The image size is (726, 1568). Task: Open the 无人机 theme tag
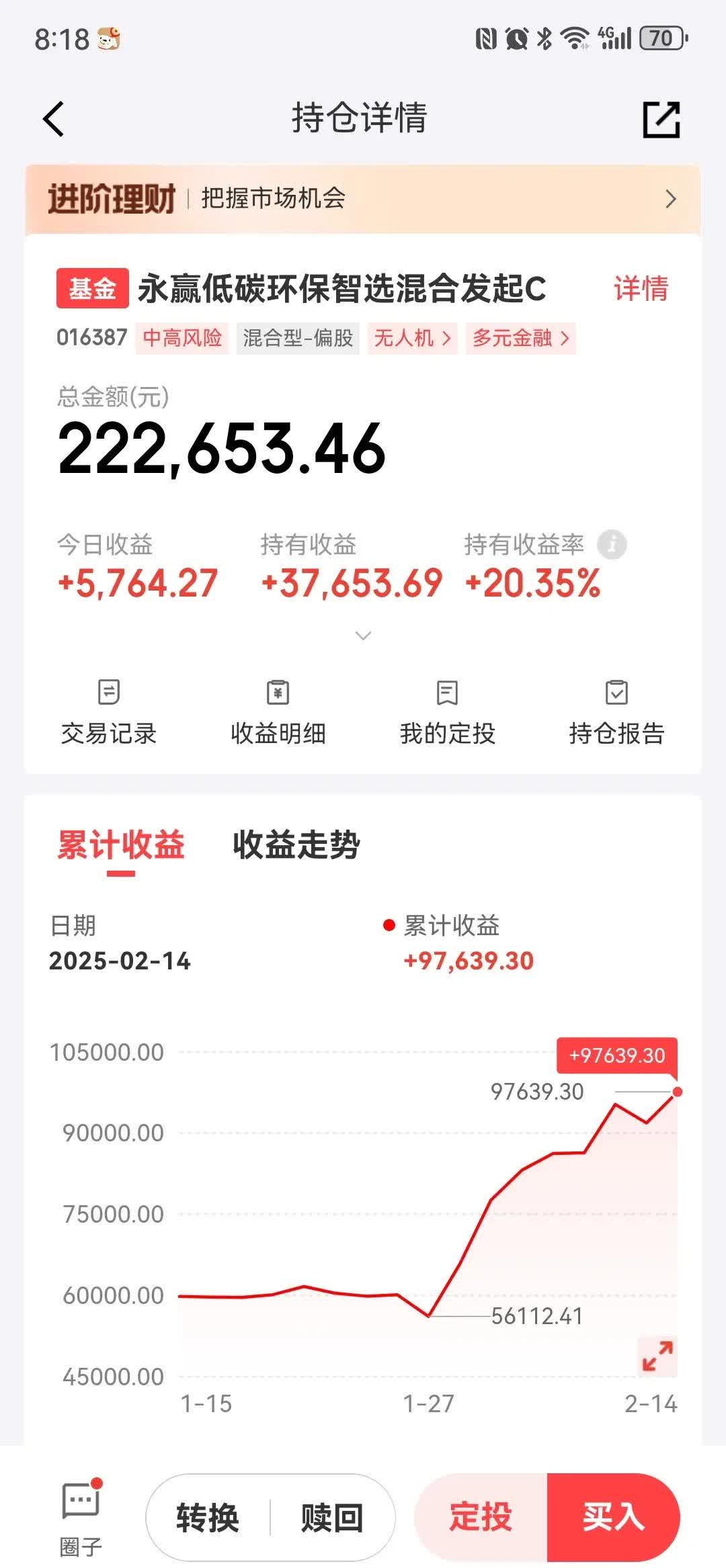pos(412,339)
